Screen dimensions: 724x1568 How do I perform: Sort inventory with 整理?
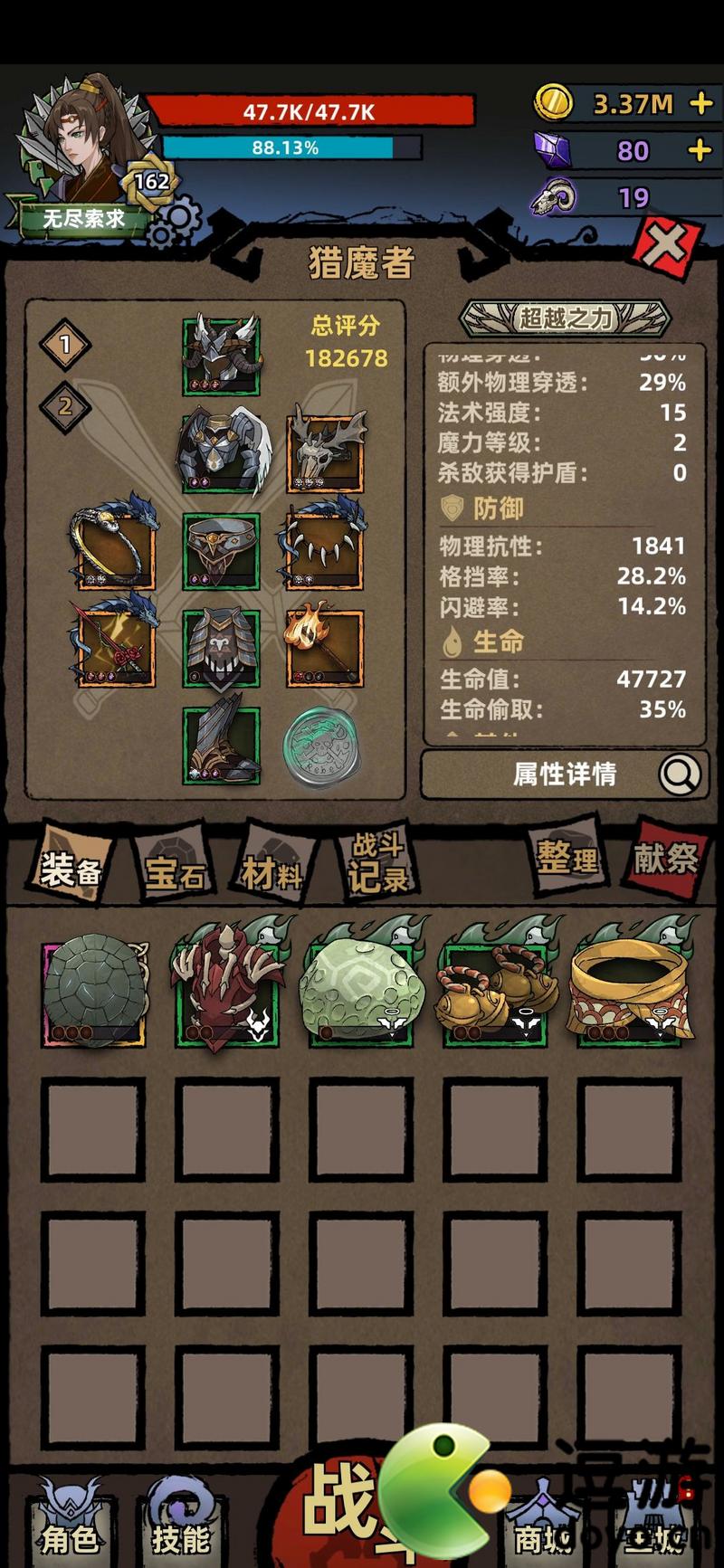point(567,856)
